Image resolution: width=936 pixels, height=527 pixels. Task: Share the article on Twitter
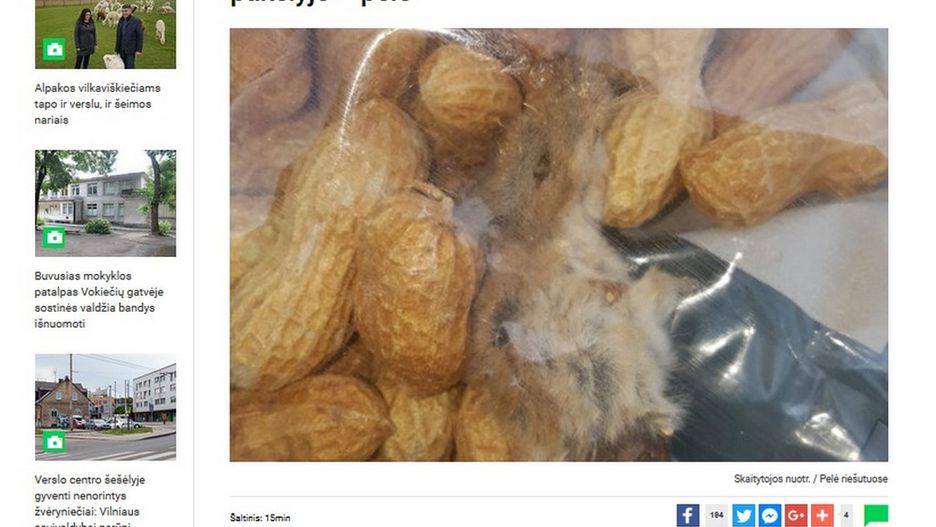click(743, 515)
